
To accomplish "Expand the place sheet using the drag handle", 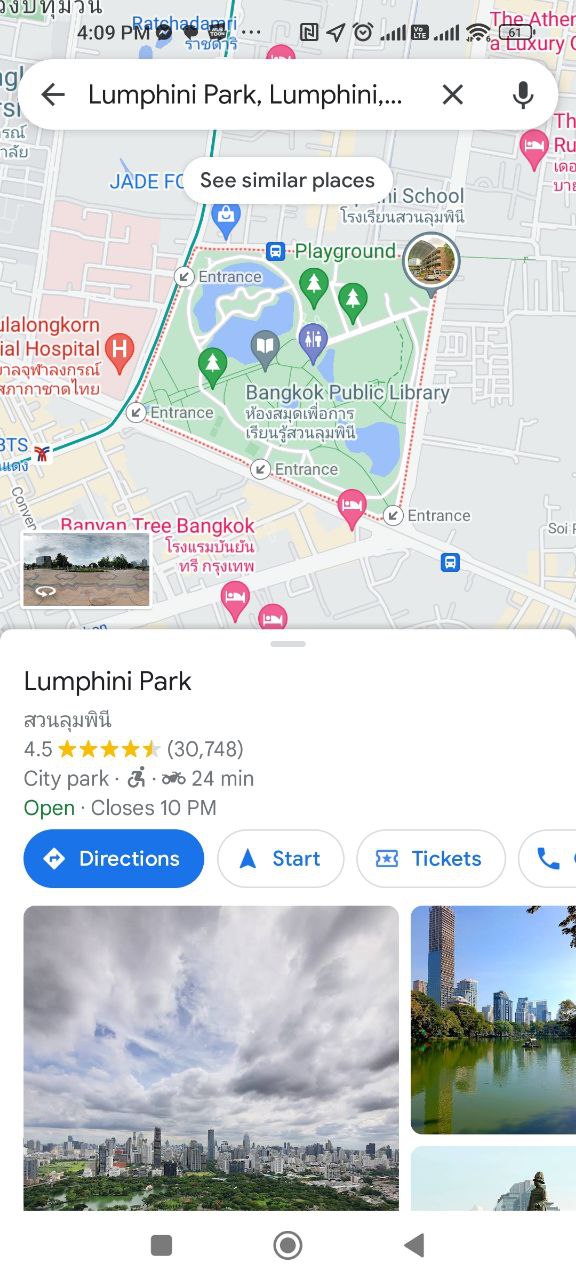I will tap(288, 643).
